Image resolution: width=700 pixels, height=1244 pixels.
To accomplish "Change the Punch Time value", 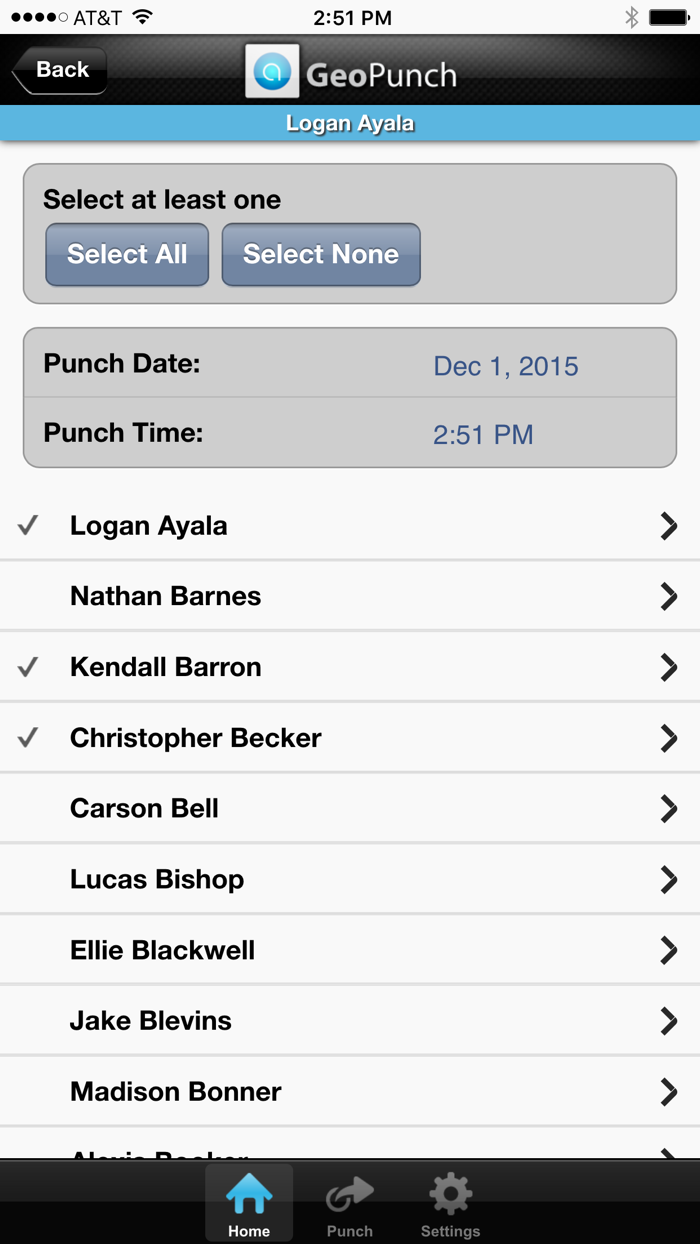I will [x=483, y=434].
